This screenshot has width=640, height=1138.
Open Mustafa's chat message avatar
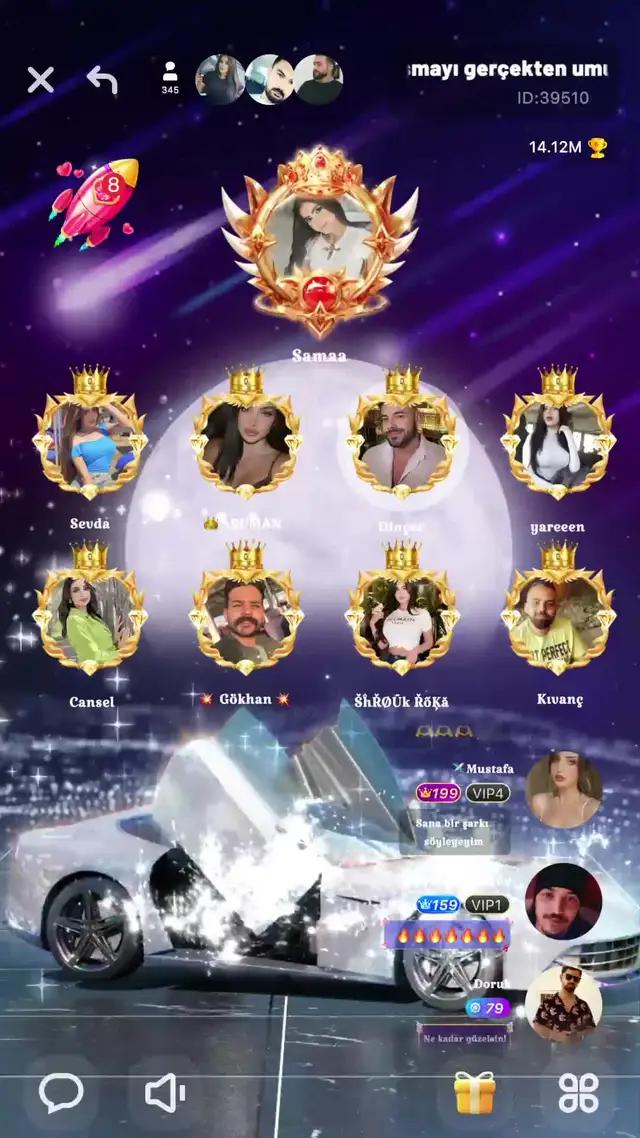pos(564,790)
